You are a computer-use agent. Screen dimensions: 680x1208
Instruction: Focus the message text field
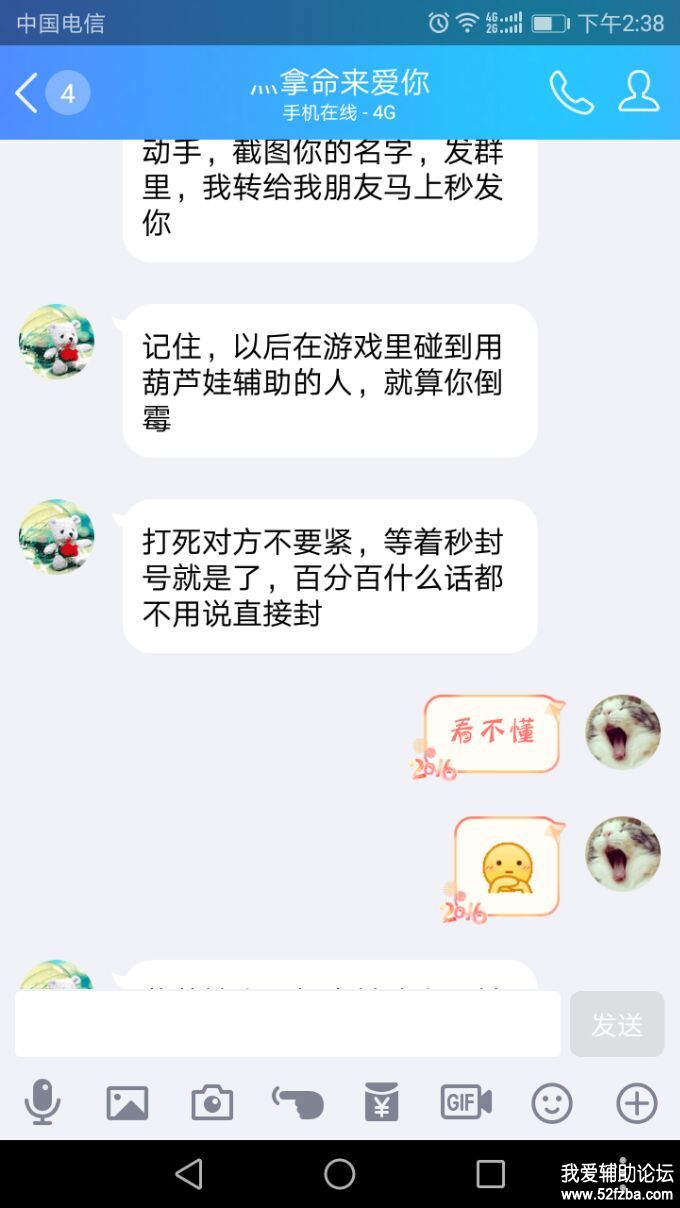[287, 1024]
